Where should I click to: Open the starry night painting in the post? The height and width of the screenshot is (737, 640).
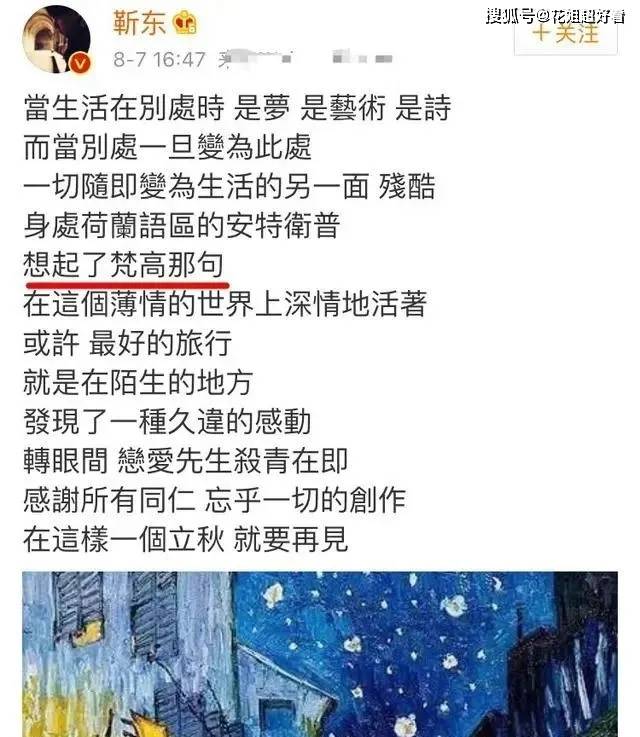click(x=319, y=654)
